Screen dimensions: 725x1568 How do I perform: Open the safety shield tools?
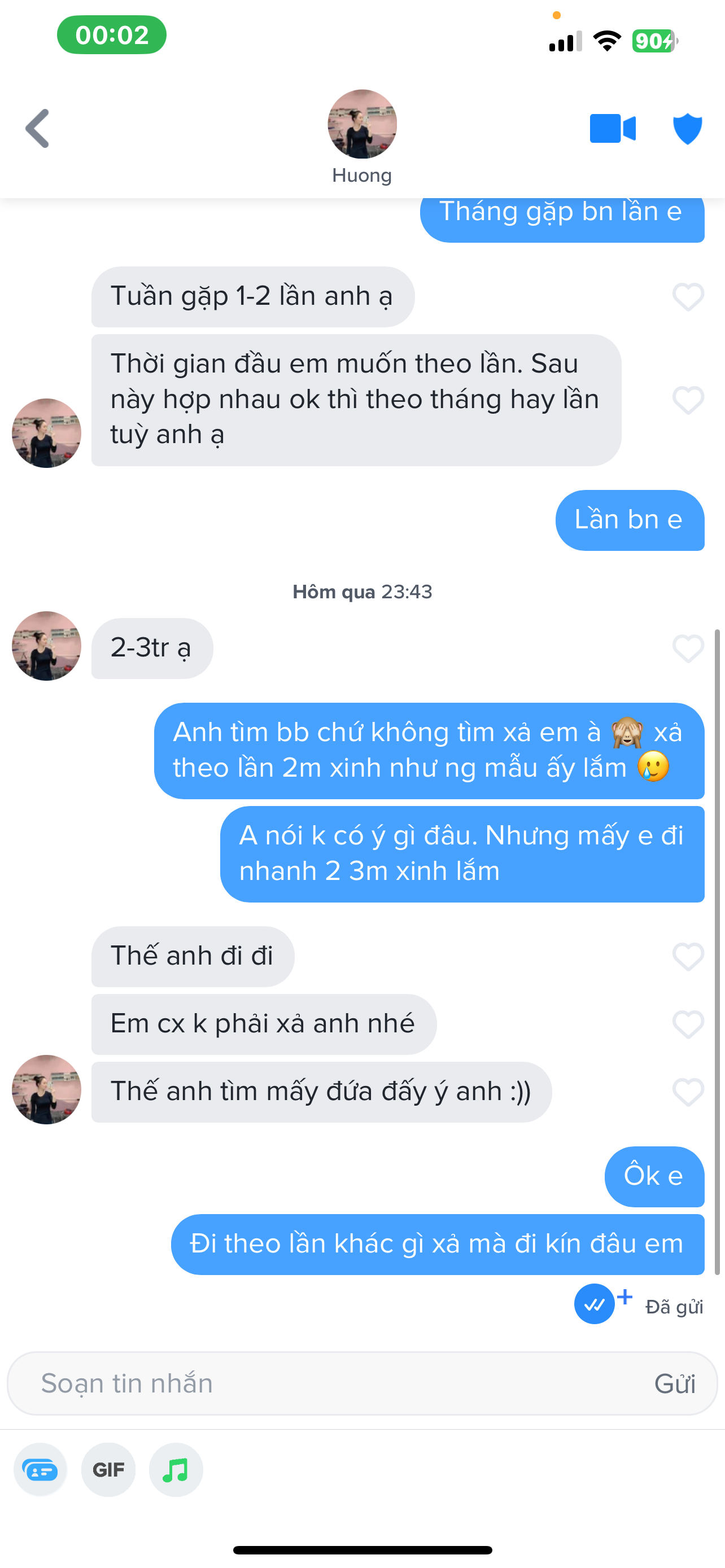tap(687, 129)
